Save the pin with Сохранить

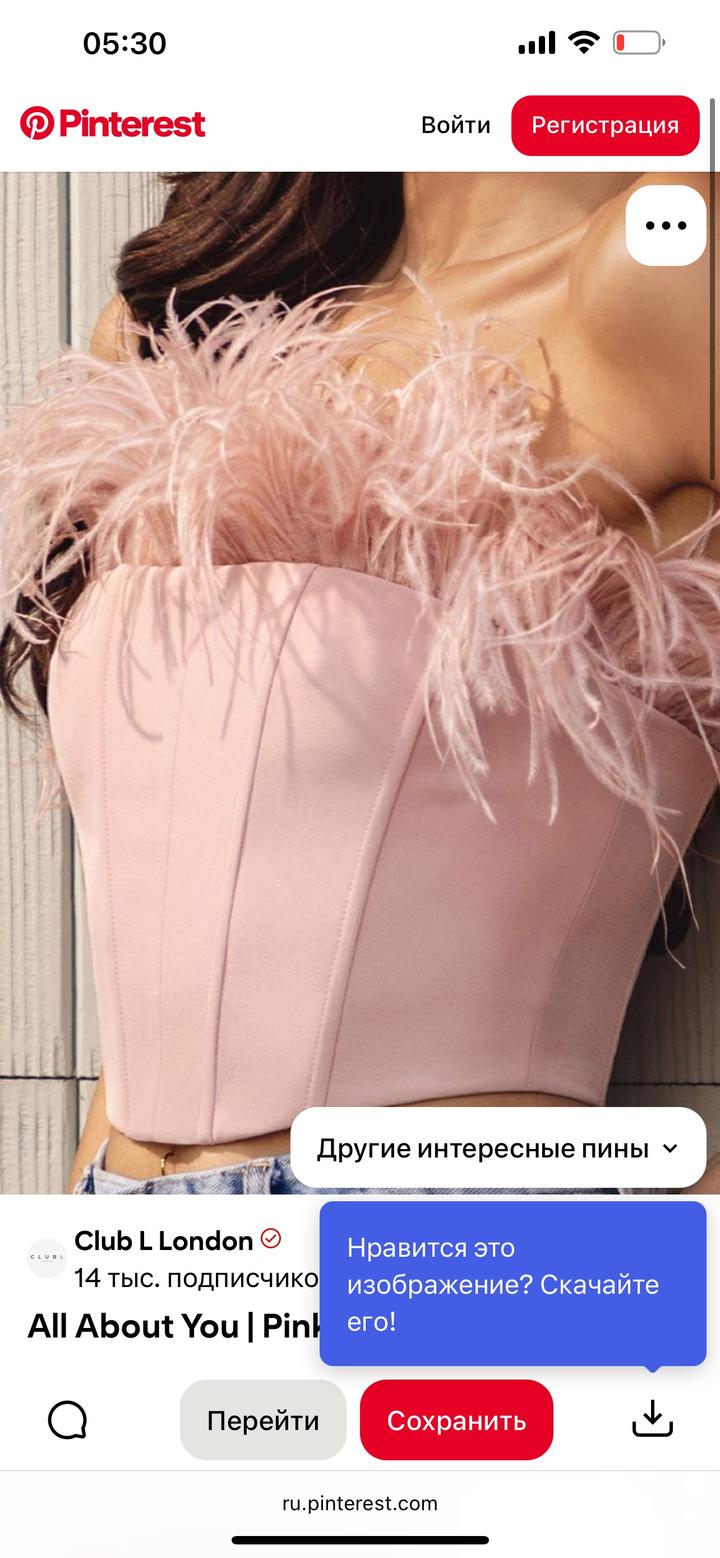[x=456, y=1420]
